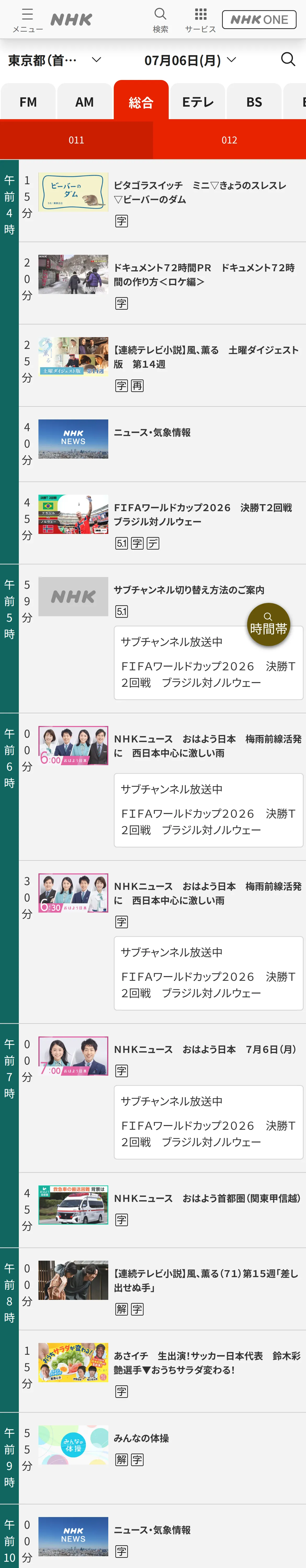The width and height of the screenshot is (306, 1568).
Task: Open the サービス grid menu
Action: 201,20
